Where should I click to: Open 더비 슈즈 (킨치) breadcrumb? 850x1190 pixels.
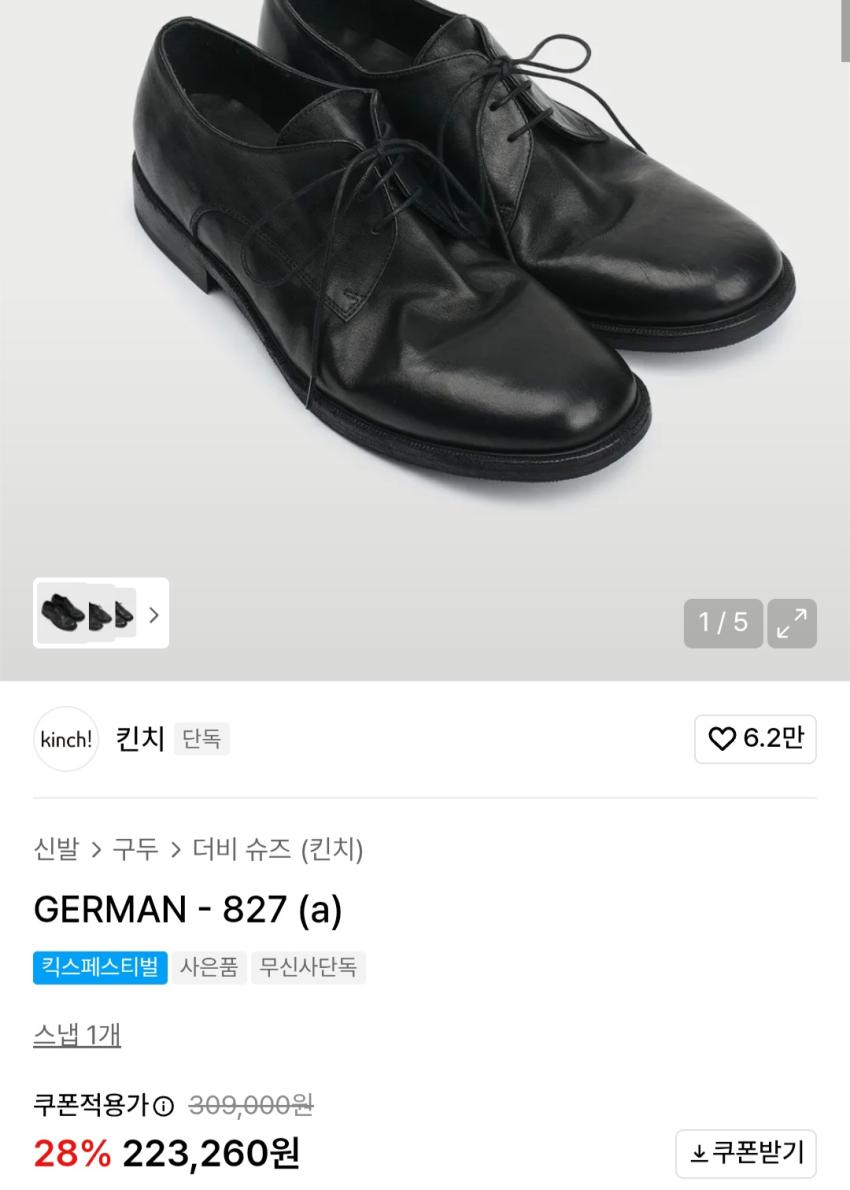pos(277,850)
